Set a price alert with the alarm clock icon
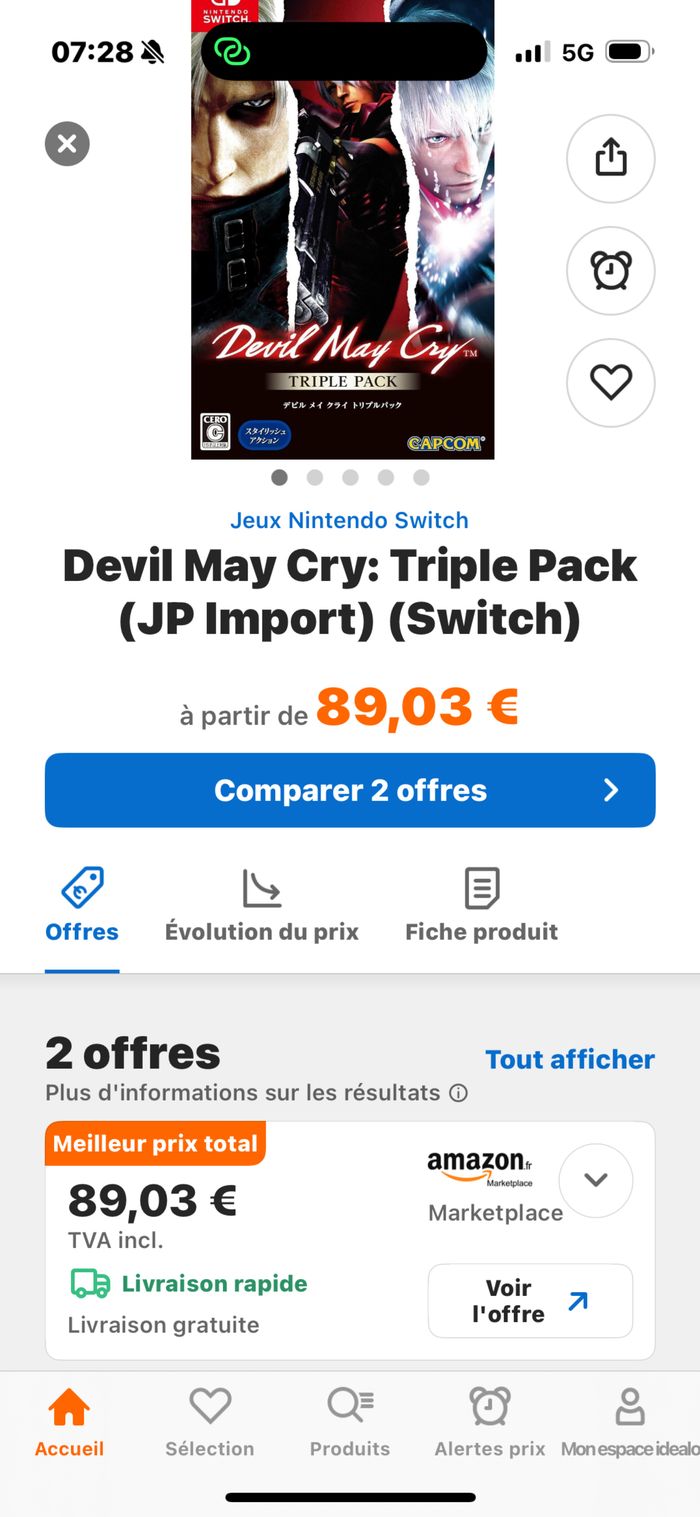 click(x=610, y=271)
